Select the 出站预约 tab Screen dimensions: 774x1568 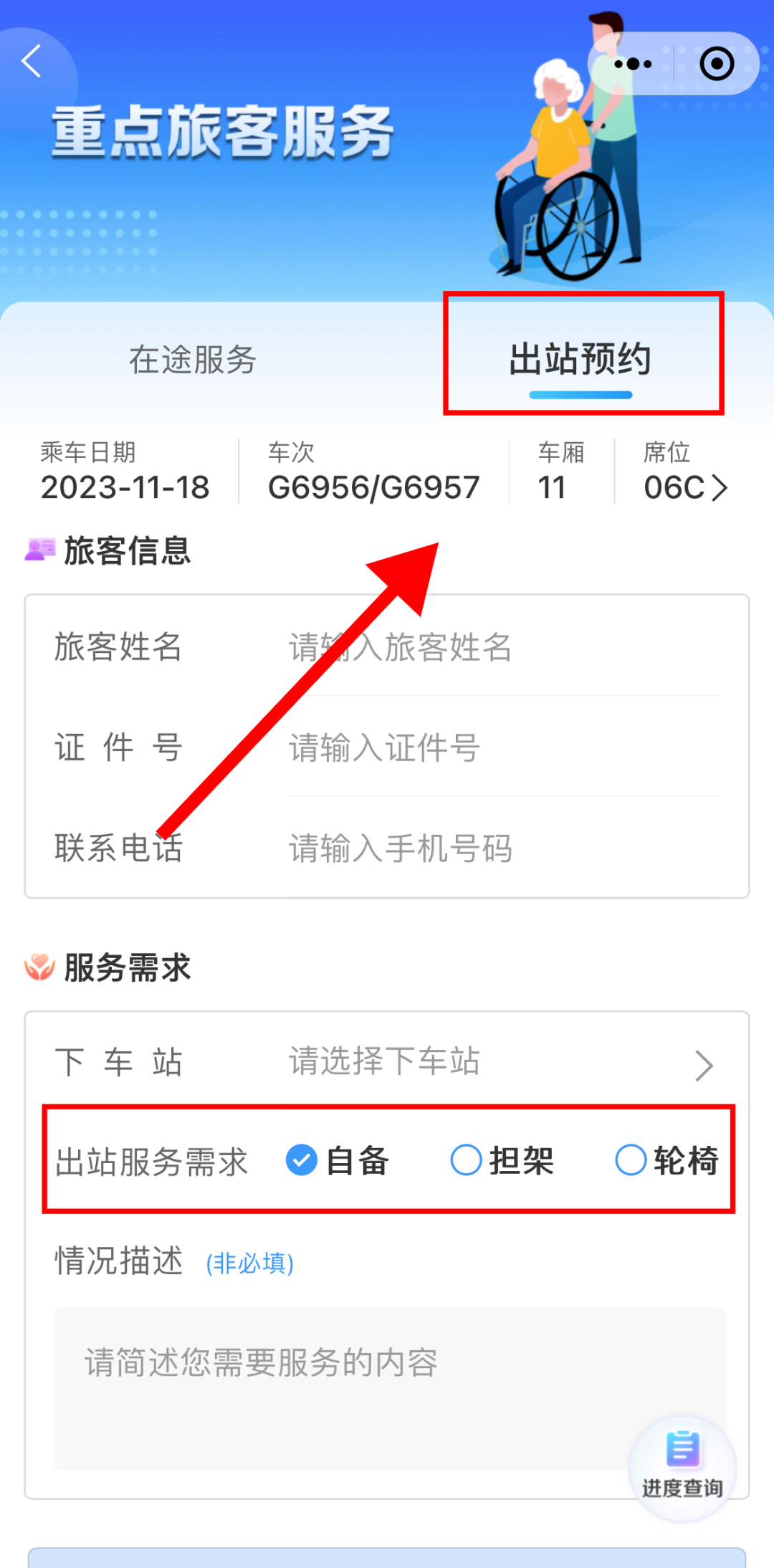(x=580, y=360)
